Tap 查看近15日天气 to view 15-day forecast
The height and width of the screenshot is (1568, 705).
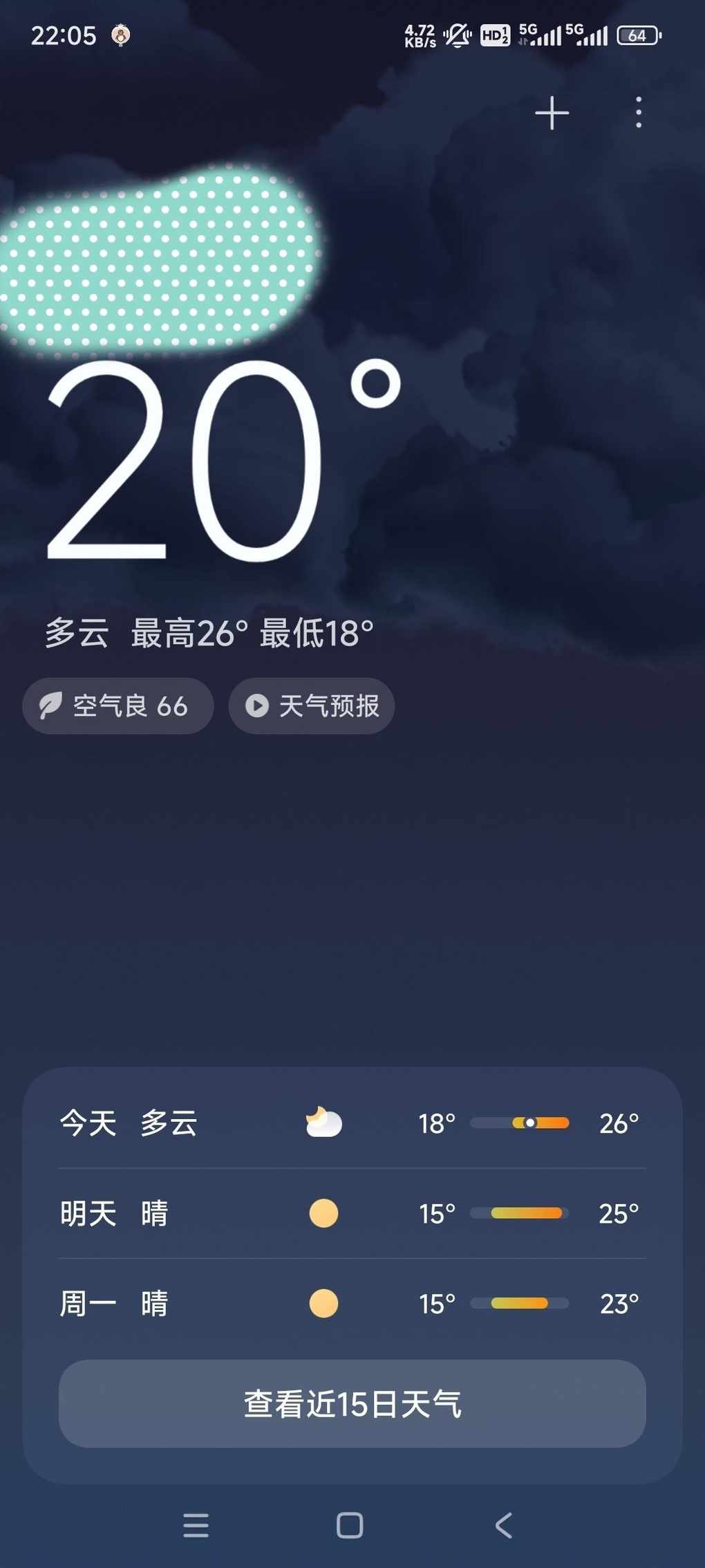click(x=352, y=1403)
